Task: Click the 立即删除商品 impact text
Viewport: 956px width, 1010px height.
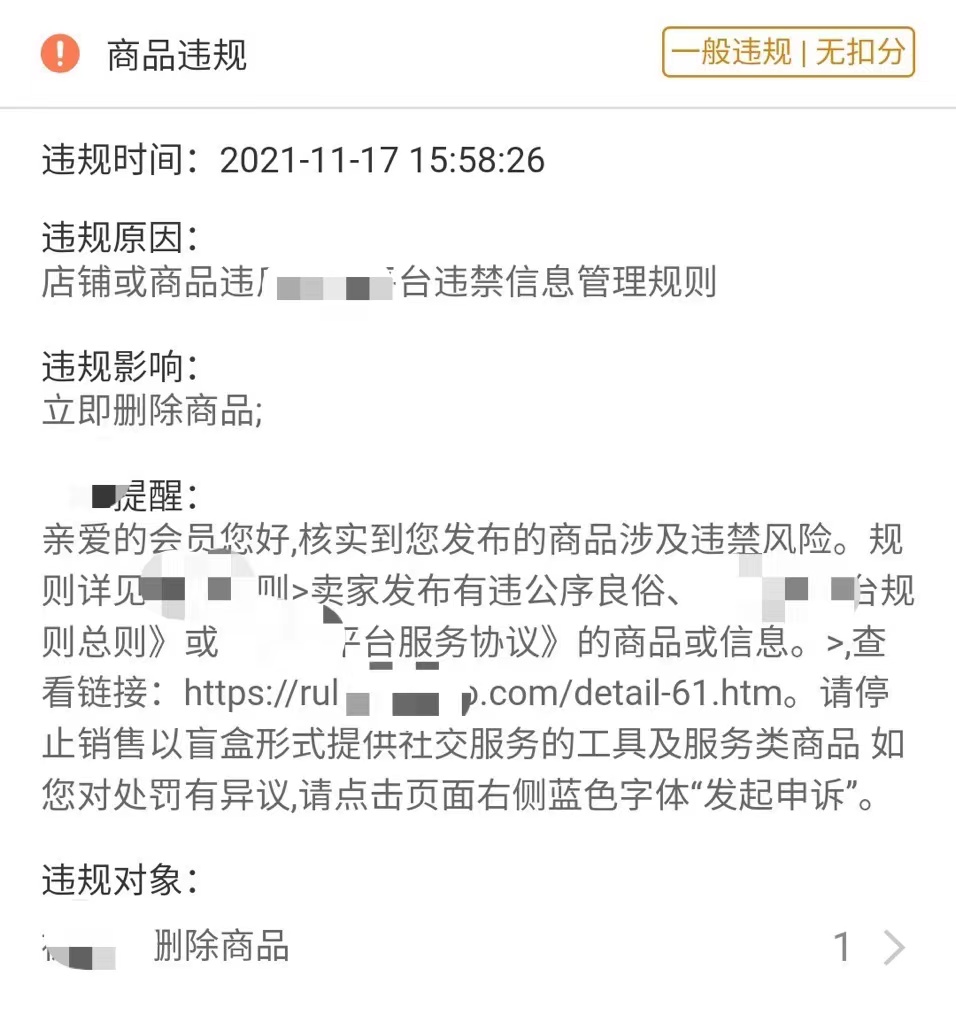Action: [150, 410]
